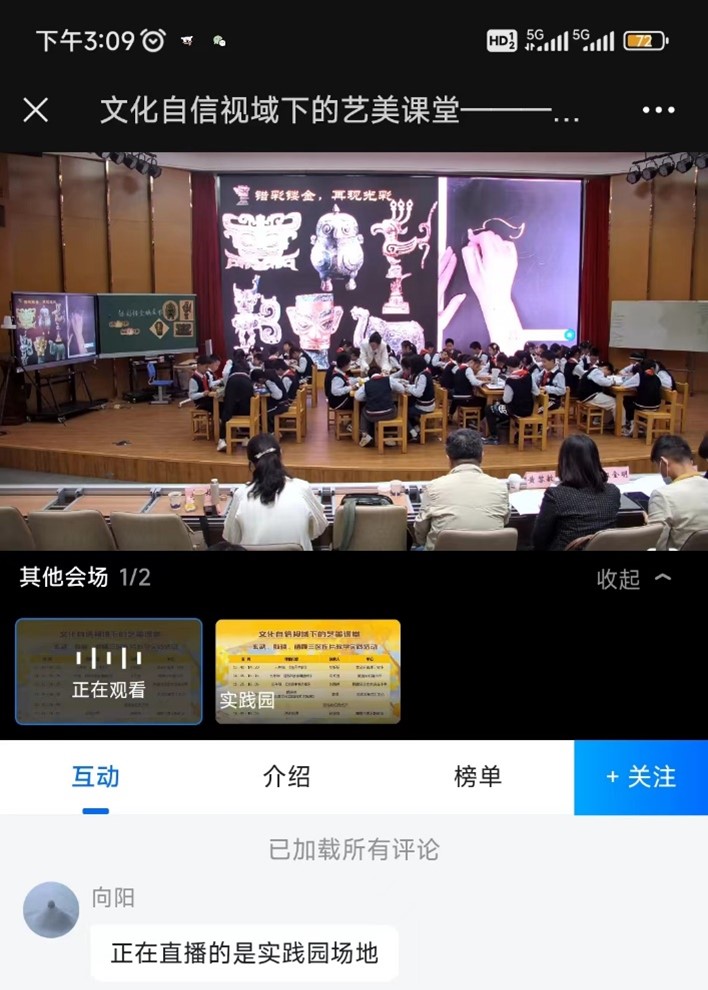The height and width of the screenshot is (990, 708).
Task: Tap the live video player
Action: (x=354, y=350)
